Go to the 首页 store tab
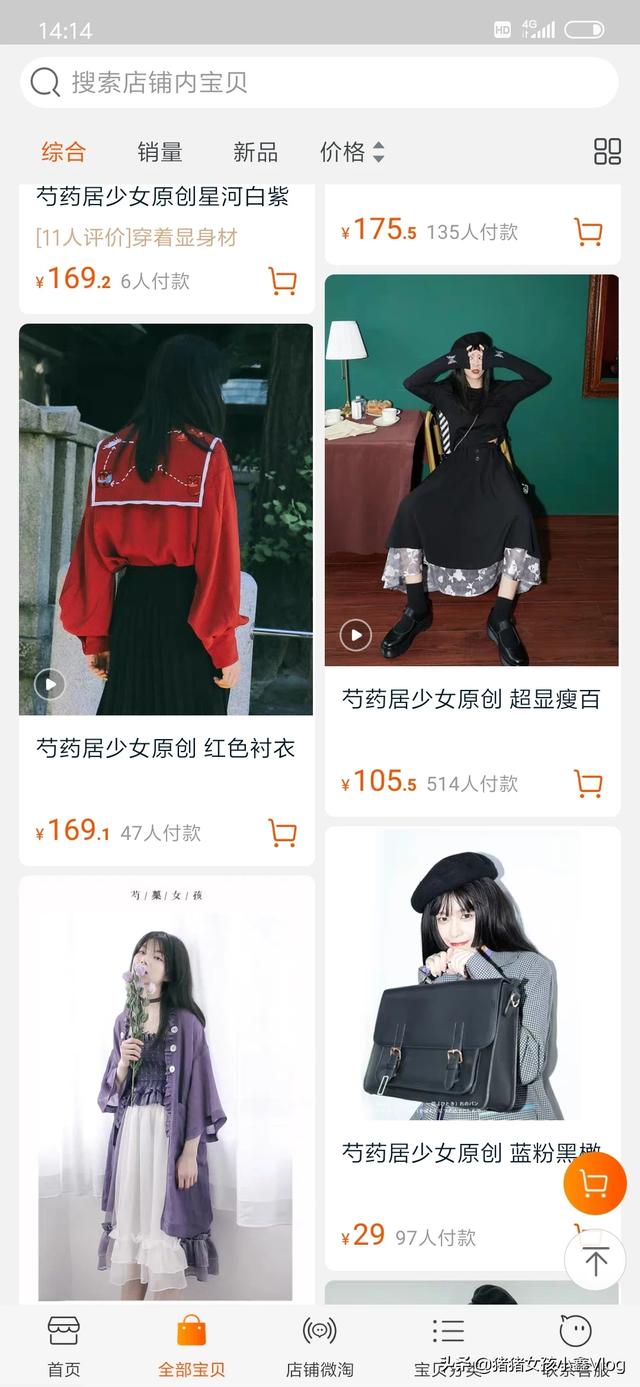This screenshot has width=640, height=1387. (64, 1345)
